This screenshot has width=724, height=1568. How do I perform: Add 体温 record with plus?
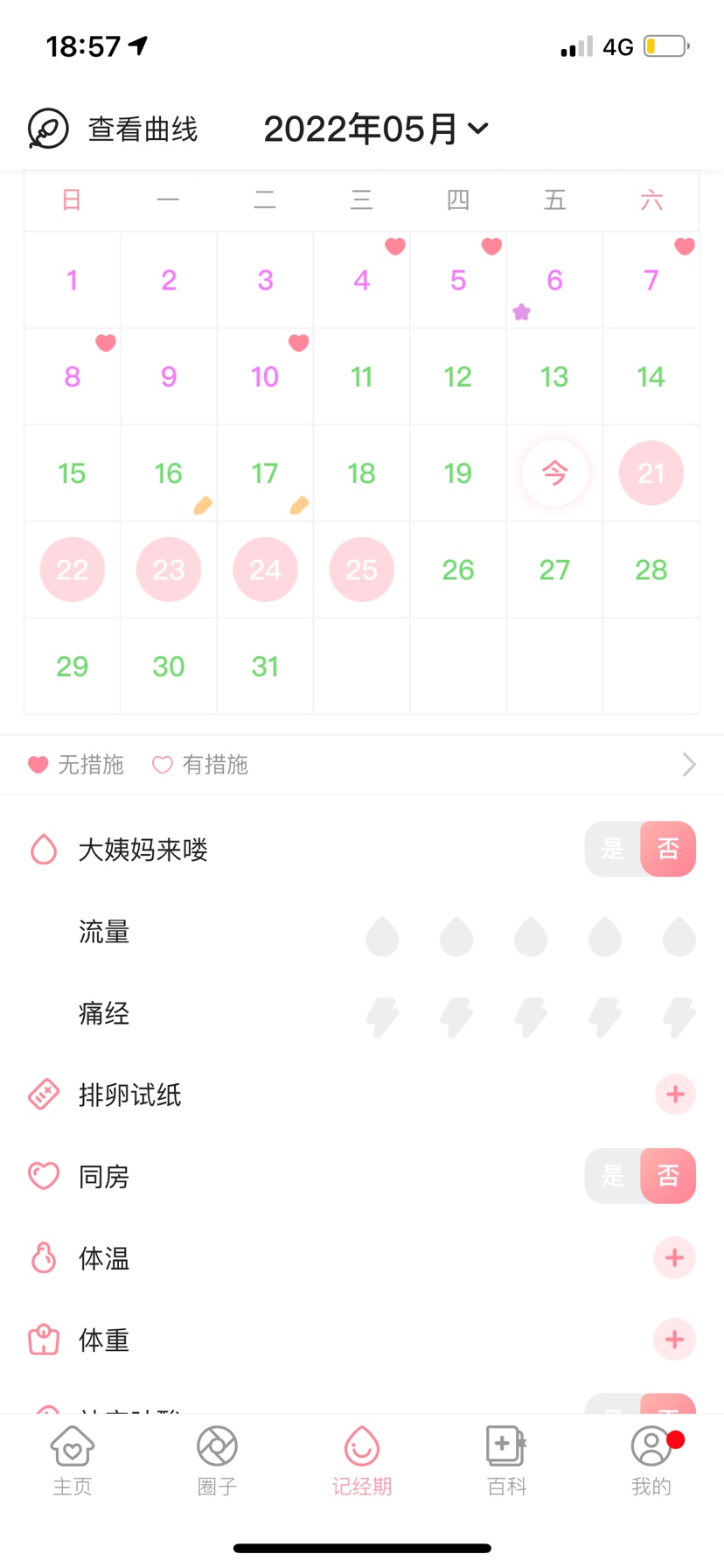pyautogui.click(x=675, y=1258)
